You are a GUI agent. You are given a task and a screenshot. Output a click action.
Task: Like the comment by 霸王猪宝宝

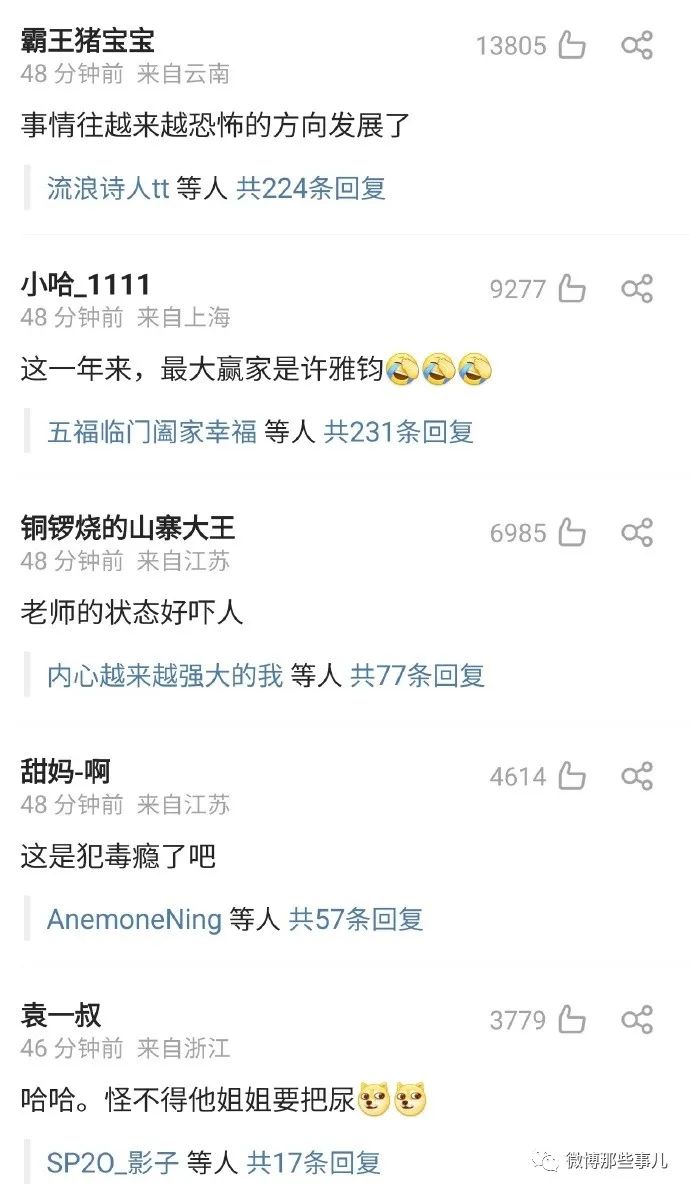click(572, 45)
